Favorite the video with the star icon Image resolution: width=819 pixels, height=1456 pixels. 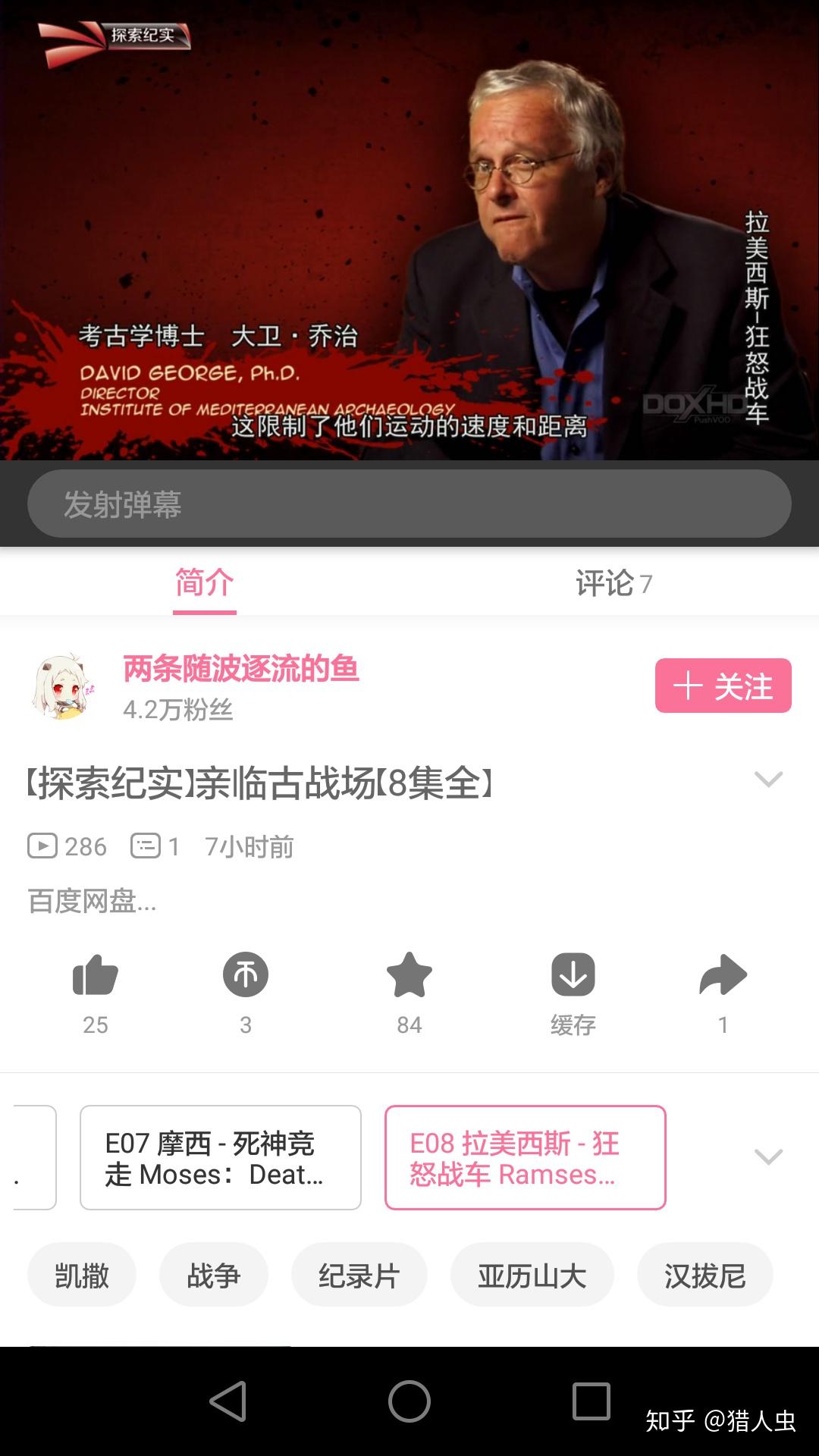click(x=409, y=975)
